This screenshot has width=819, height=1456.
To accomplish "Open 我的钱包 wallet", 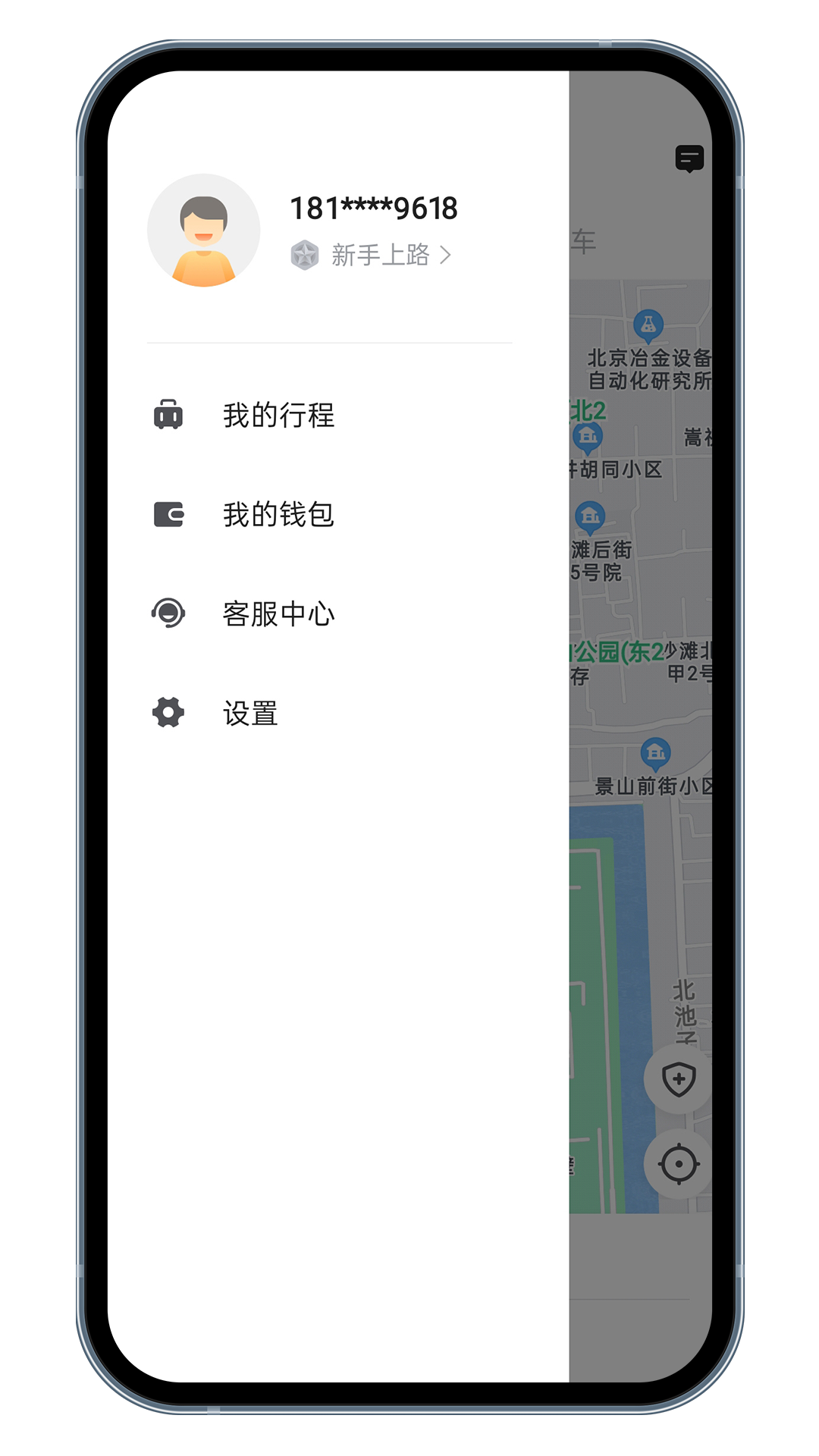I will pyautogui.click(x=329, y=515).
